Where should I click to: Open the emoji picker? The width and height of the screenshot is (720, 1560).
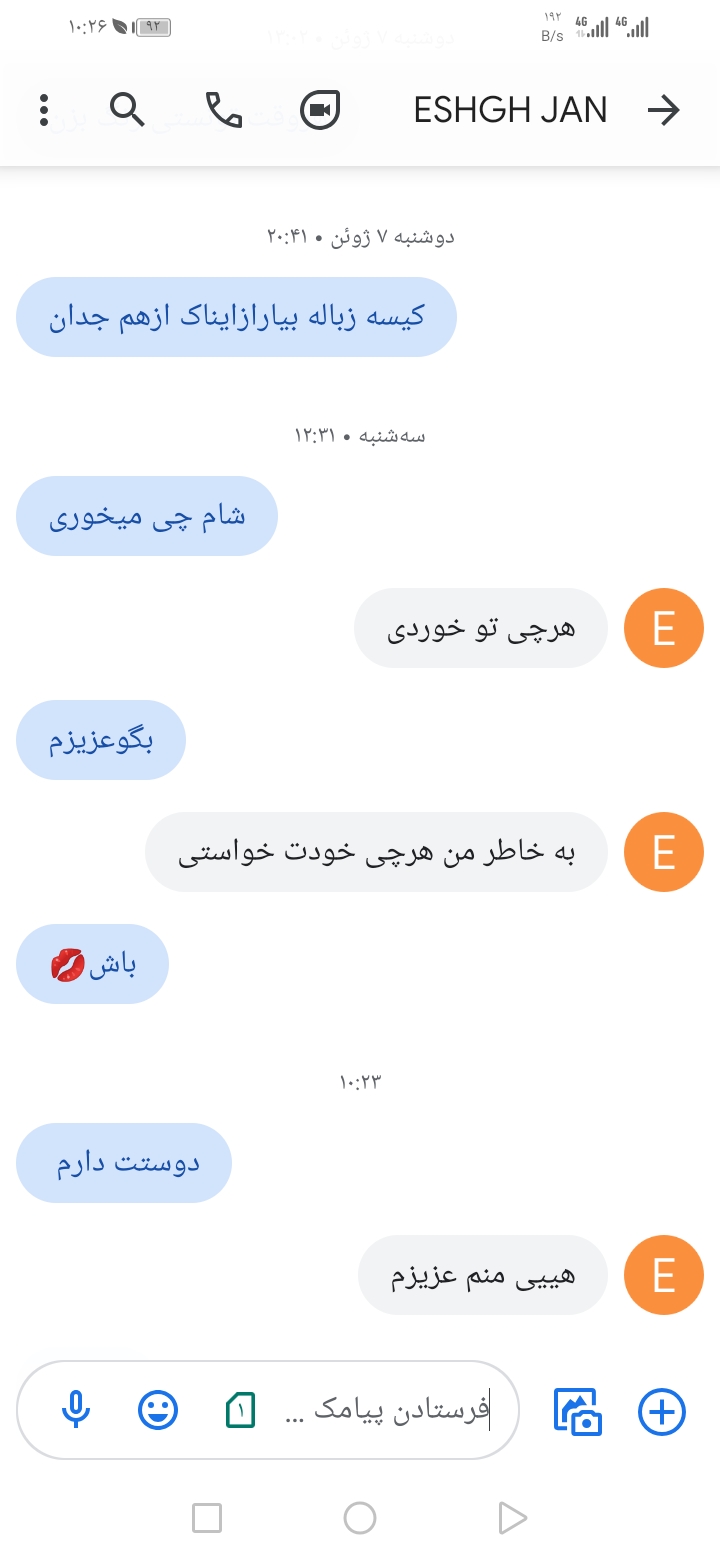tap(158, 1411)
